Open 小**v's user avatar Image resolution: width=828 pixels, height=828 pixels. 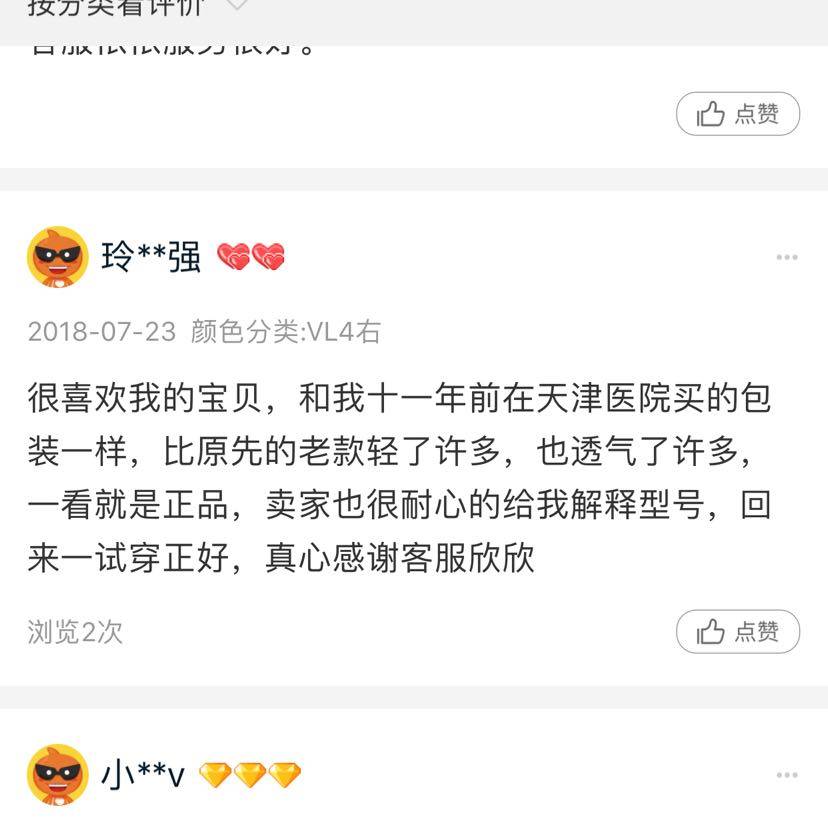coord(58,775)
